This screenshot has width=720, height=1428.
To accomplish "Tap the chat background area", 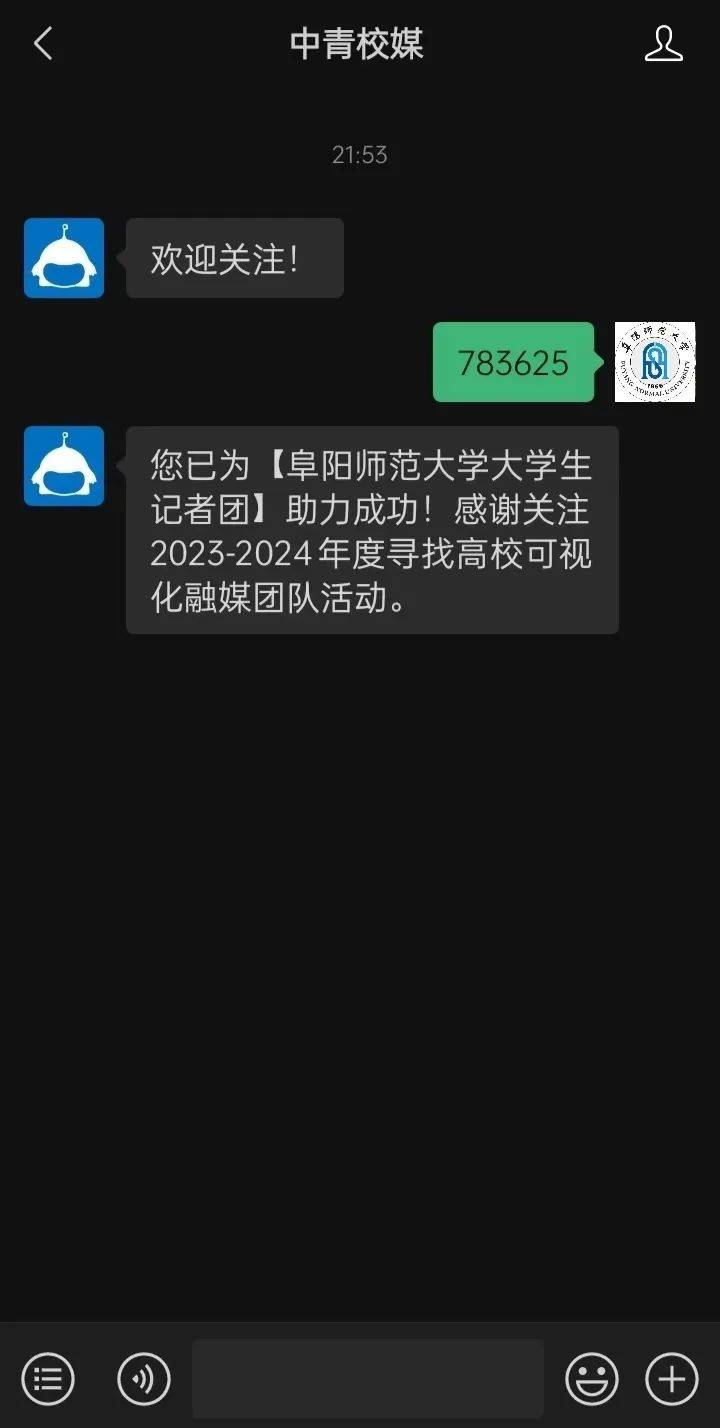I will point(360,900).
